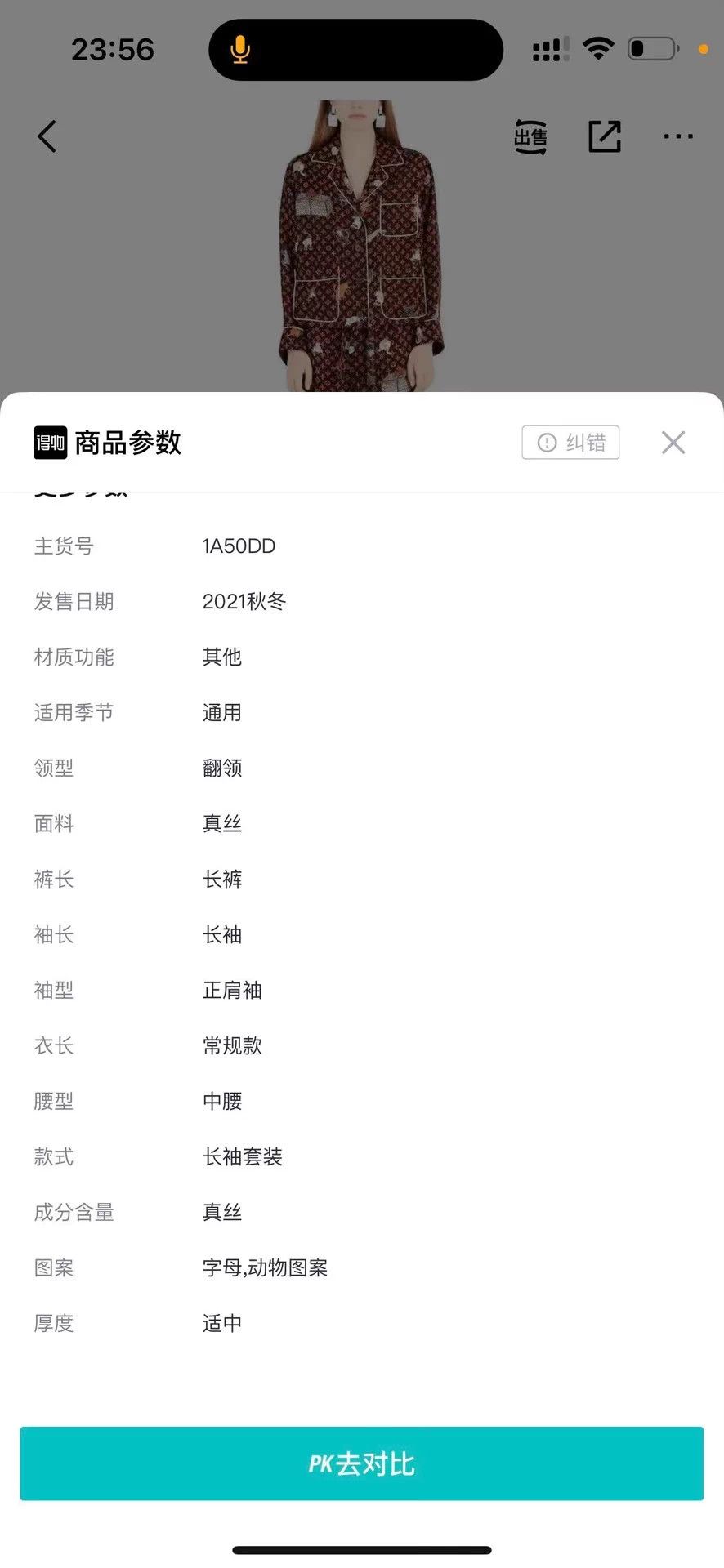
Task: Close the 商品参数 panel
Action: (673, 443)
